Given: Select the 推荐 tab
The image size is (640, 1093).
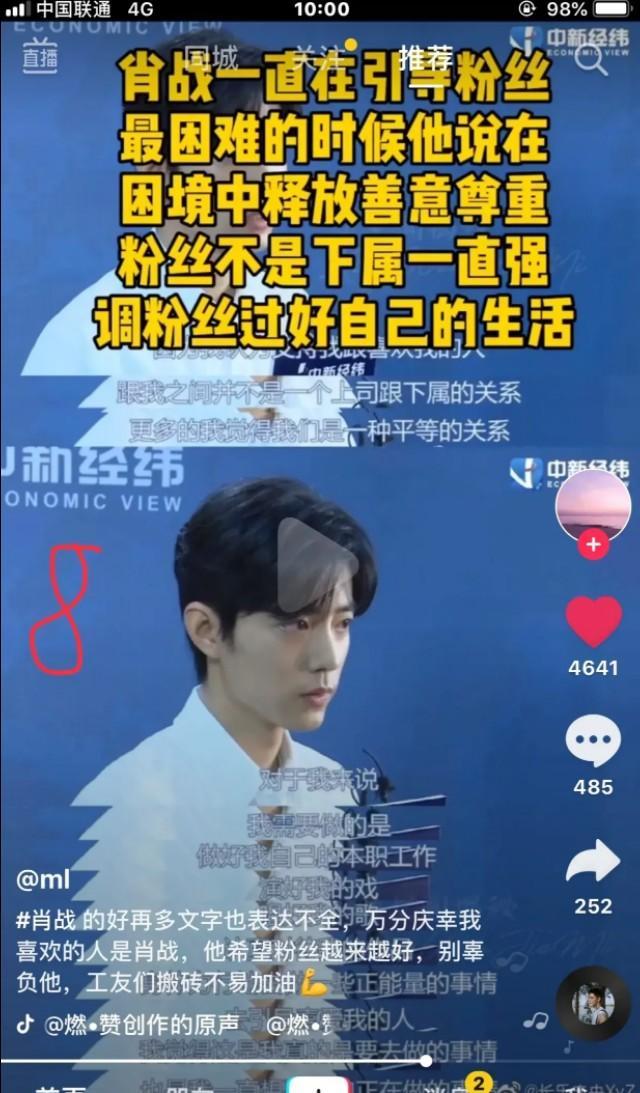Looking at the screenshot, I should [x=425, y=57].
